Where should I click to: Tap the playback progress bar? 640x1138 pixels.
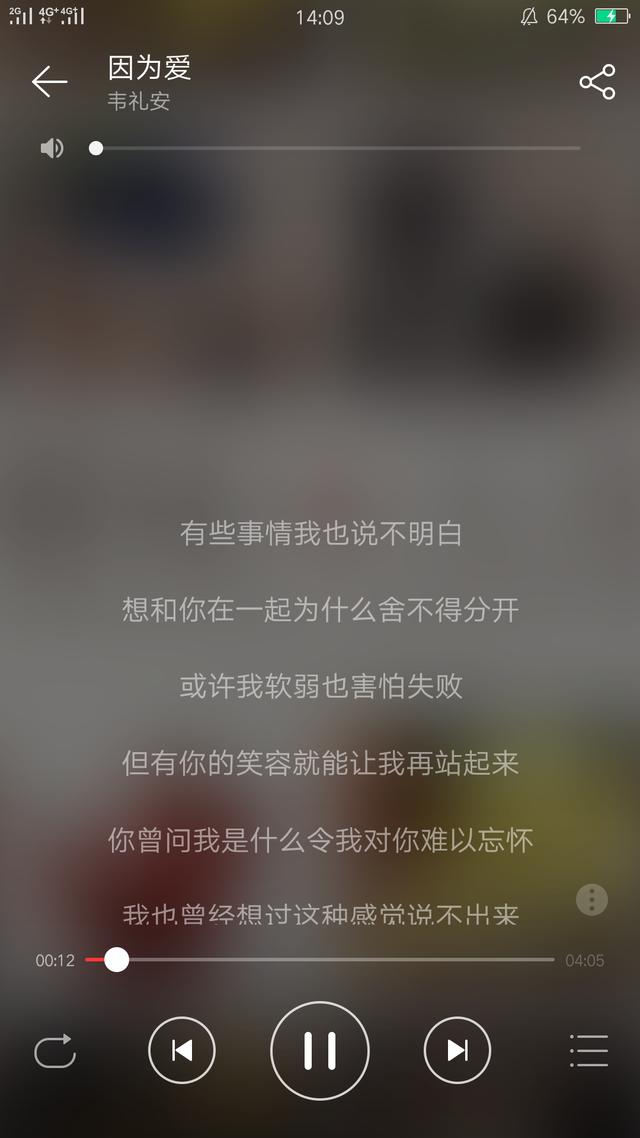320,959
